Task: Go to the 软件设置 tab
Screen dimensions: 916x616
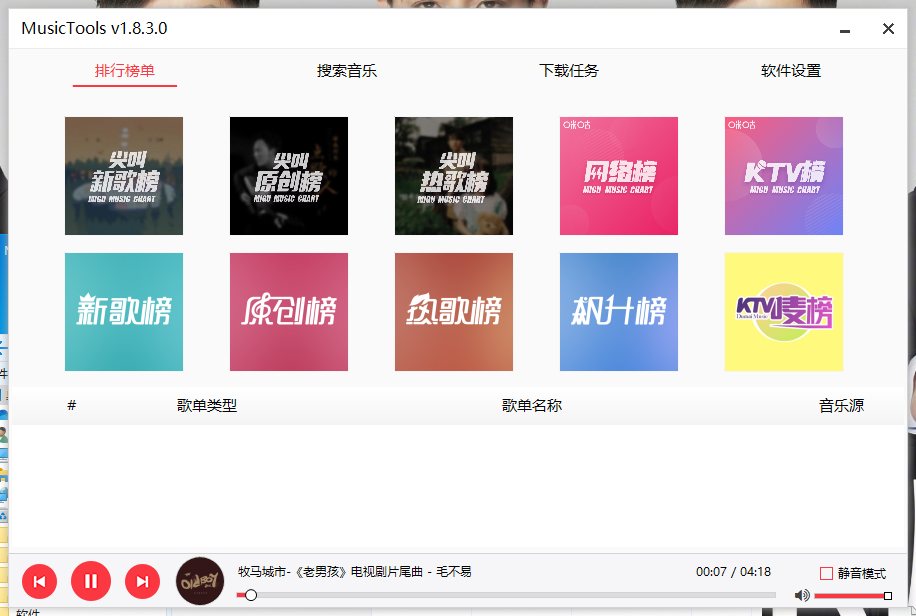Action: click(791, 71)
